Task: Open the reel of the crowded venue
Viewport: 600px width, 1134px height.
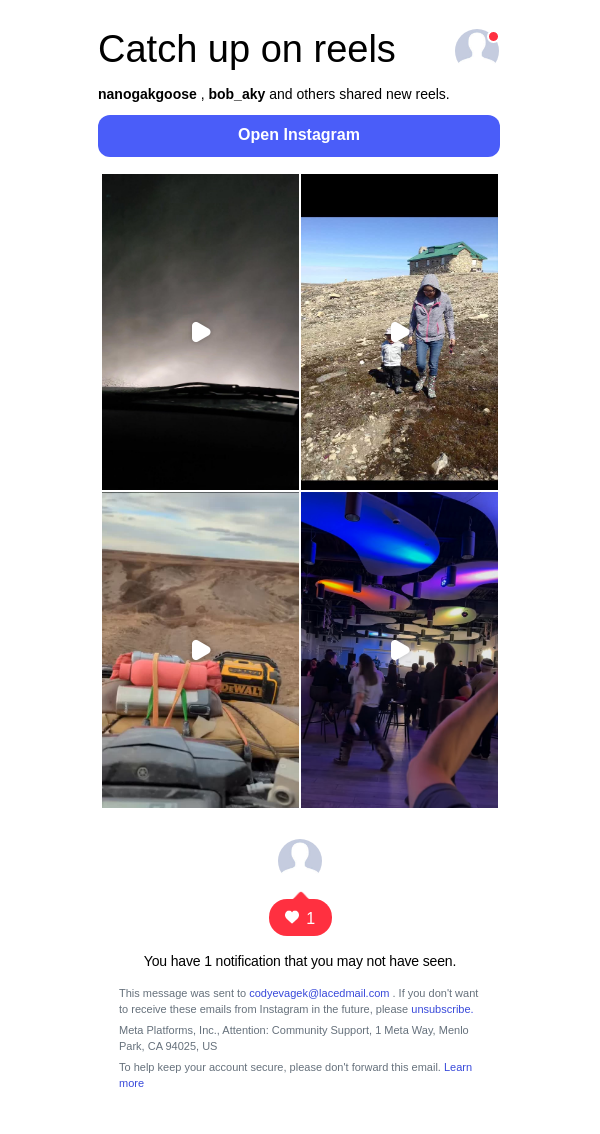Action: pos(399,650)
